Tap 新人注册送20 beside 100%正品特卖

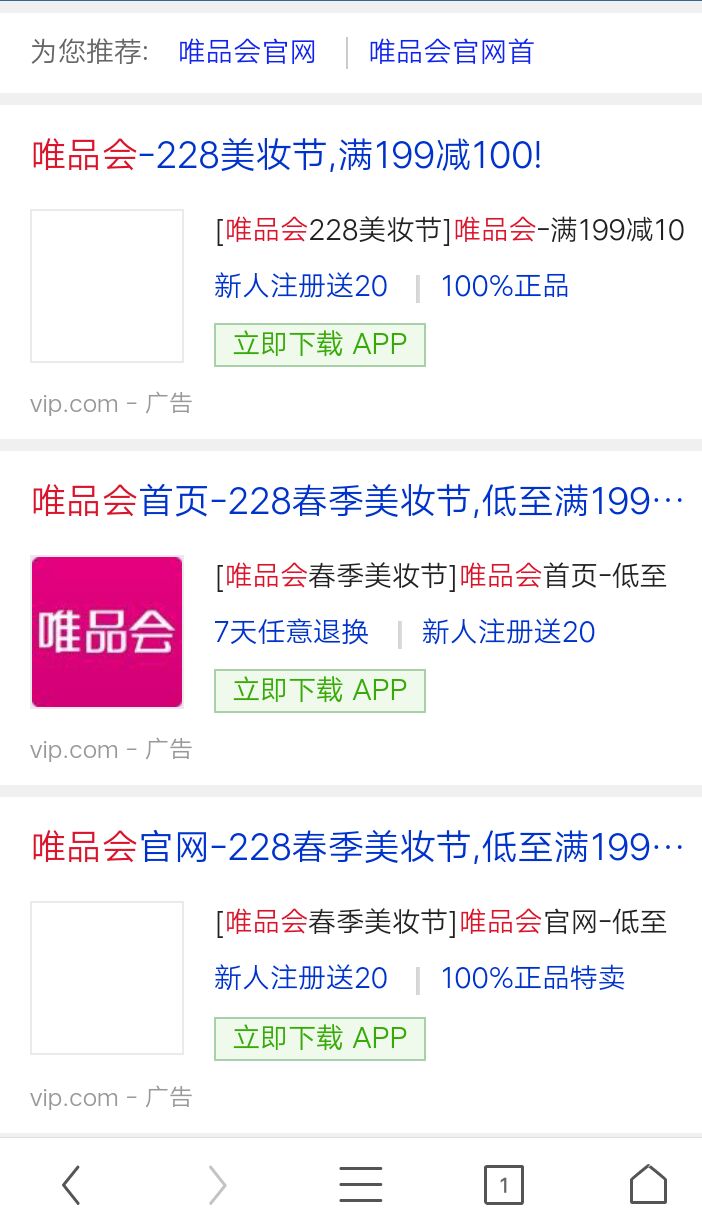(x=300, y=978)
